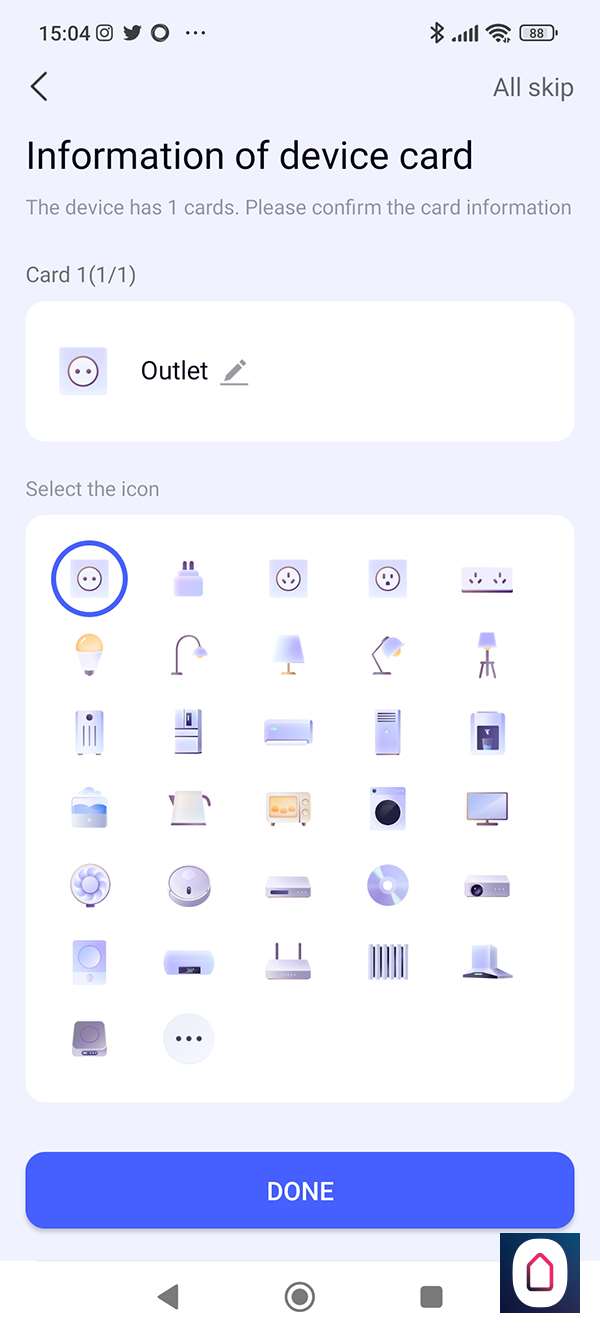The width and height of the screenshot is (600, 1333).
Task: Confirm with the DONE button
Action: click(300, 1190)
